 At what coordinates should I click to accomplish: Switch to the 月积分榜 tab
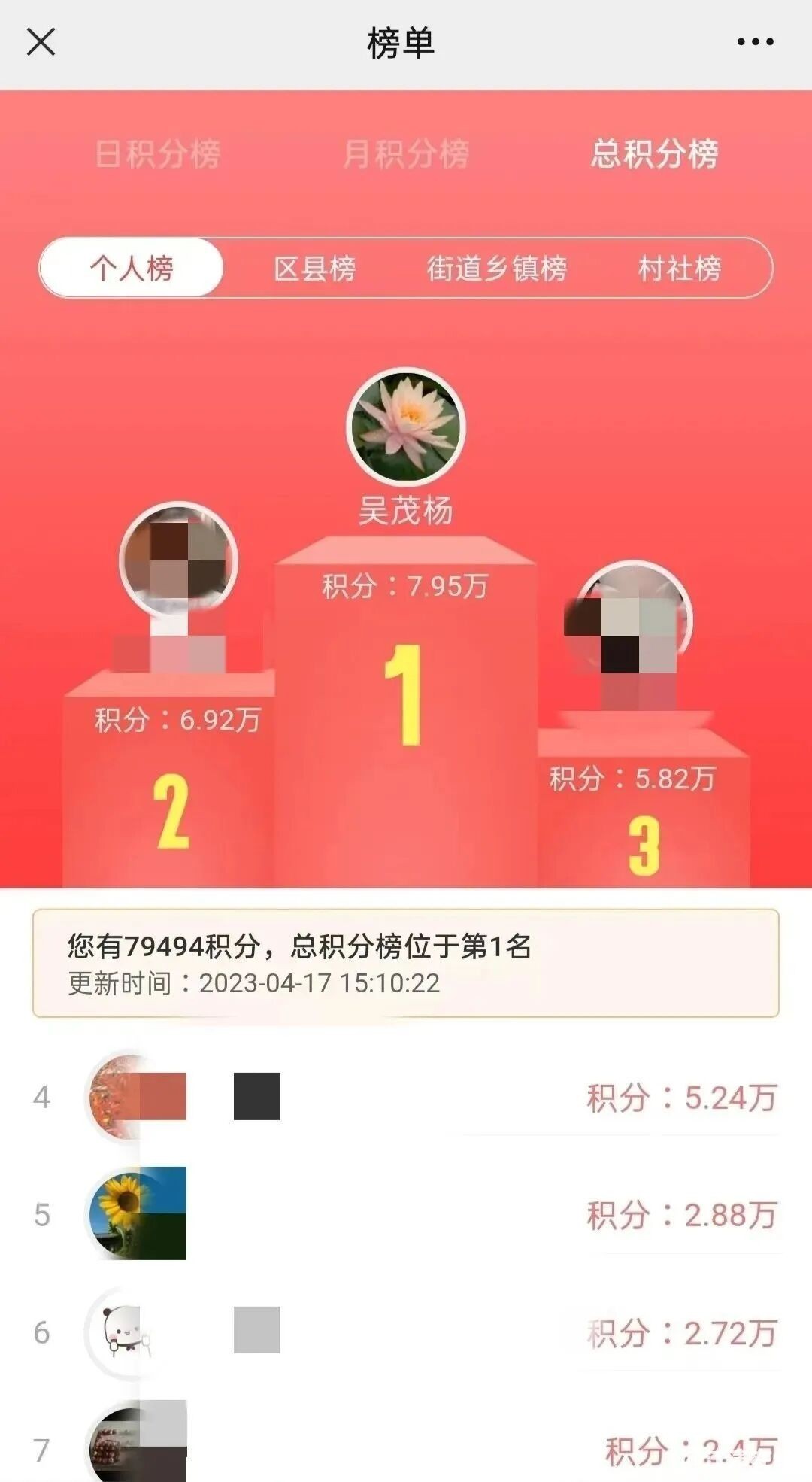click(406, 154)
